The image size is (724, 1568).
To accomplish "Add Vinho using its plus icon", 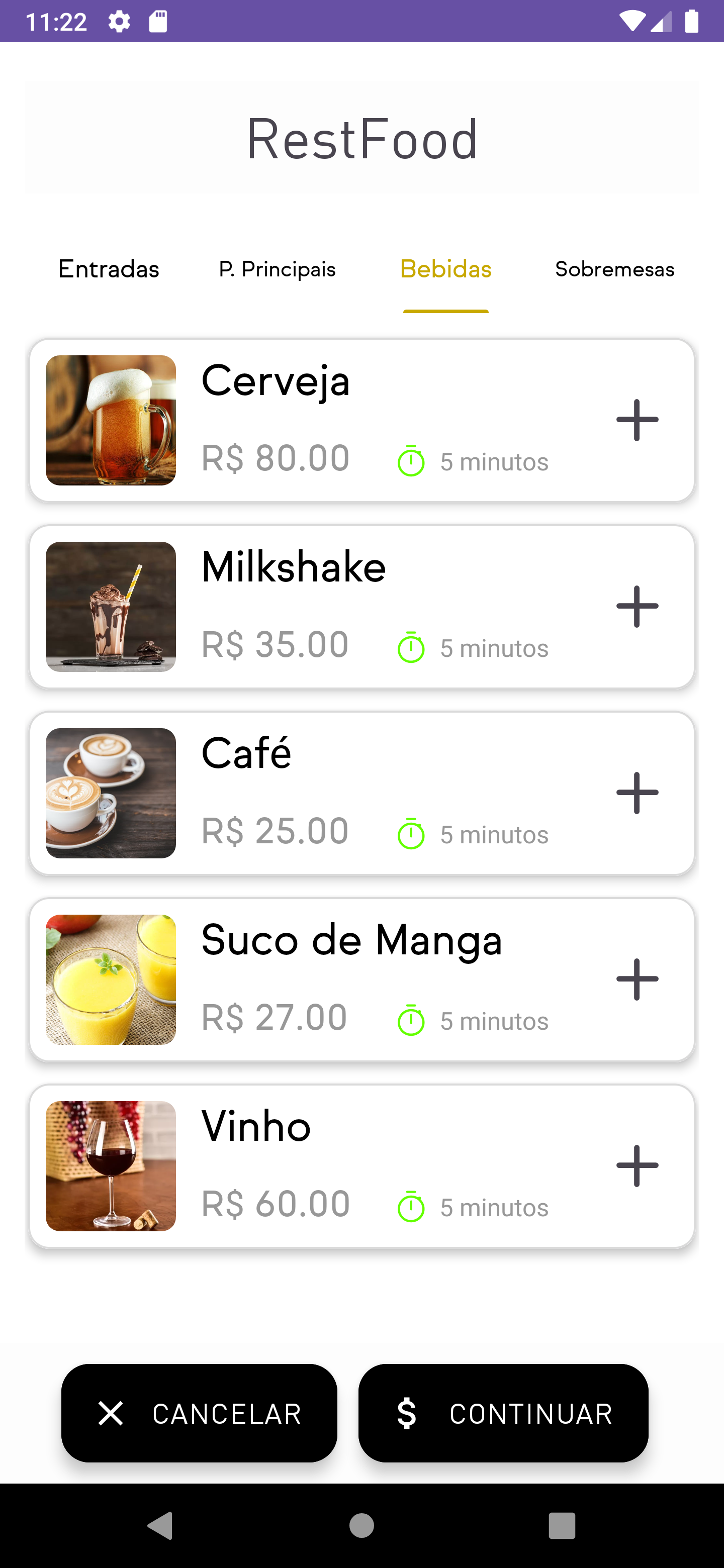I will 637,1165.
